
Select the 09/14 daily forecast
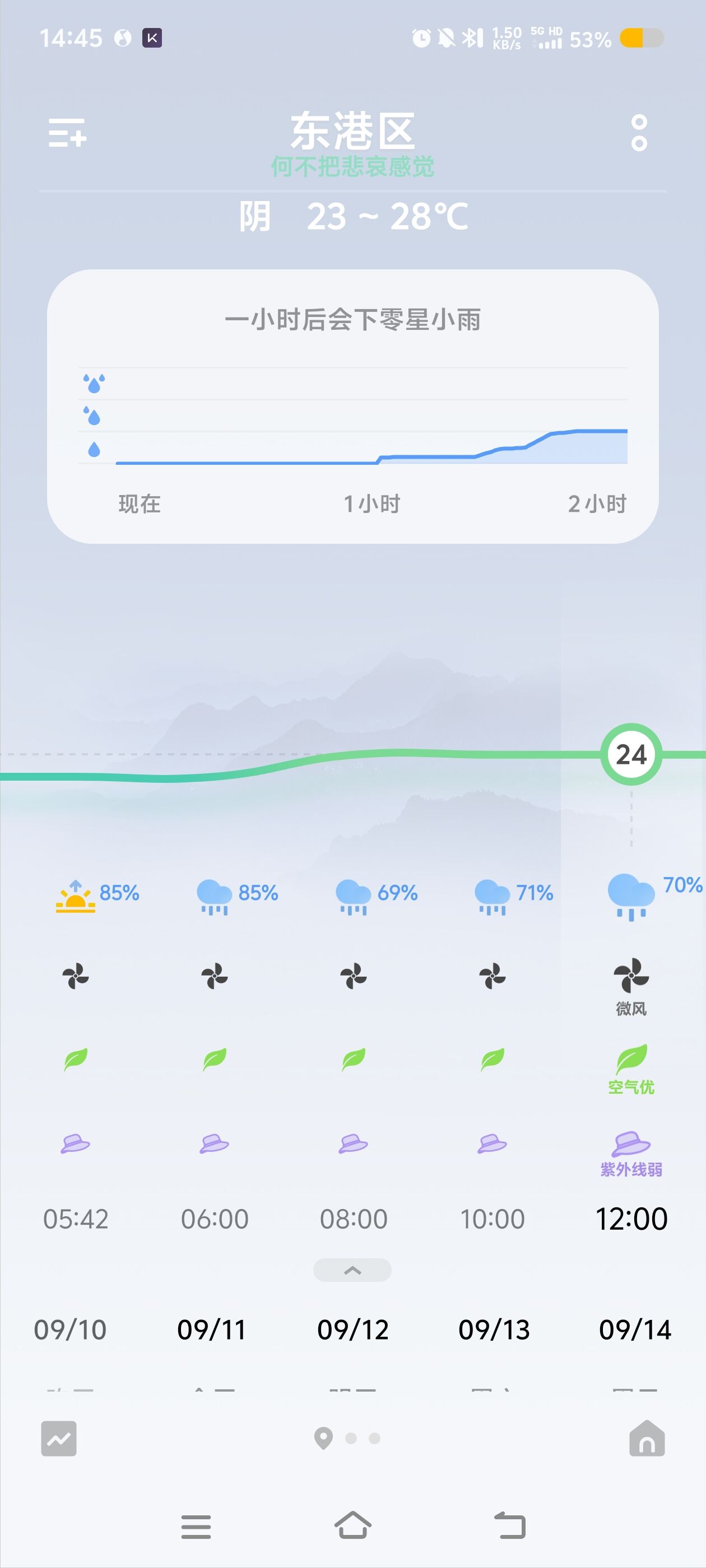[x=635, y=1329]
